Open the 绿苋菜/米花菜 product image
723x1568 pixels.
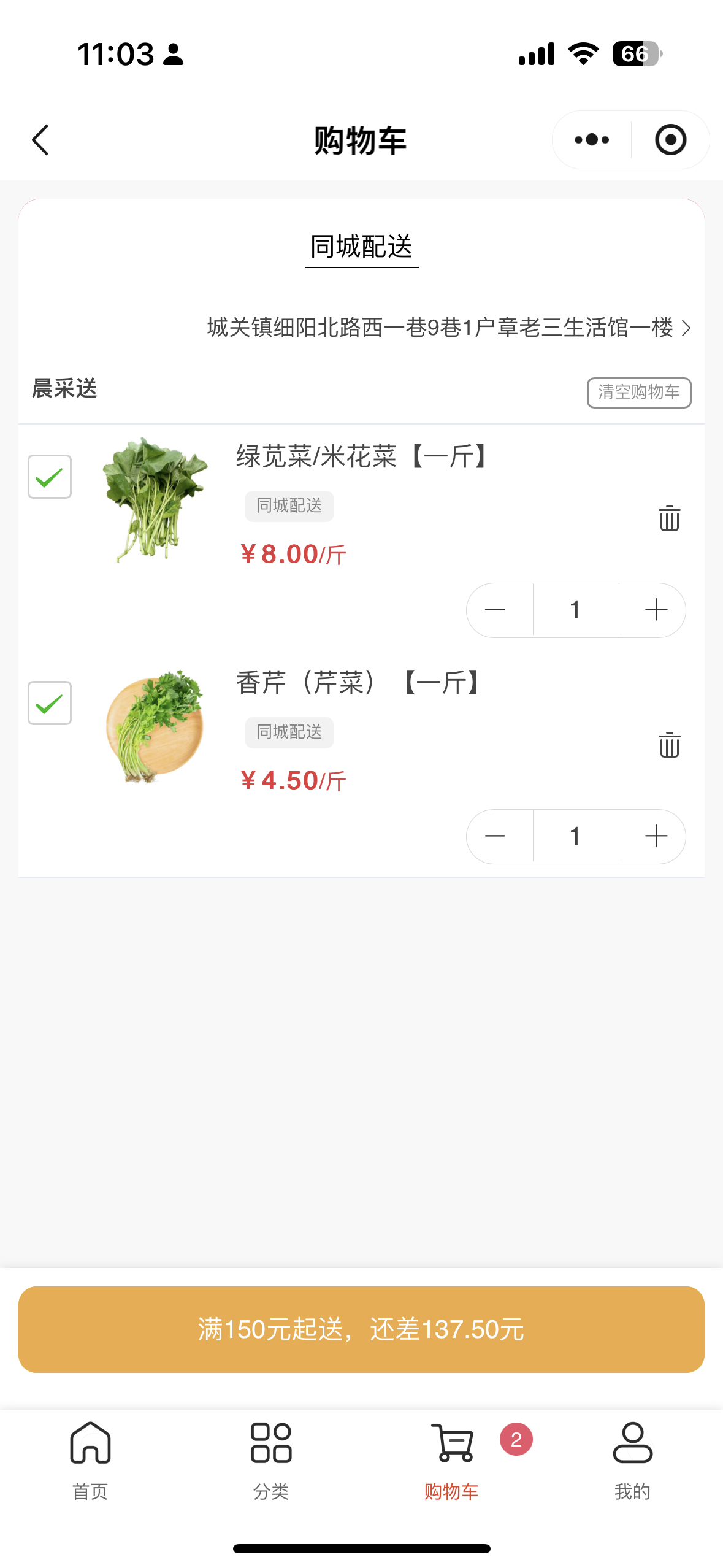(x=155, y=499)
